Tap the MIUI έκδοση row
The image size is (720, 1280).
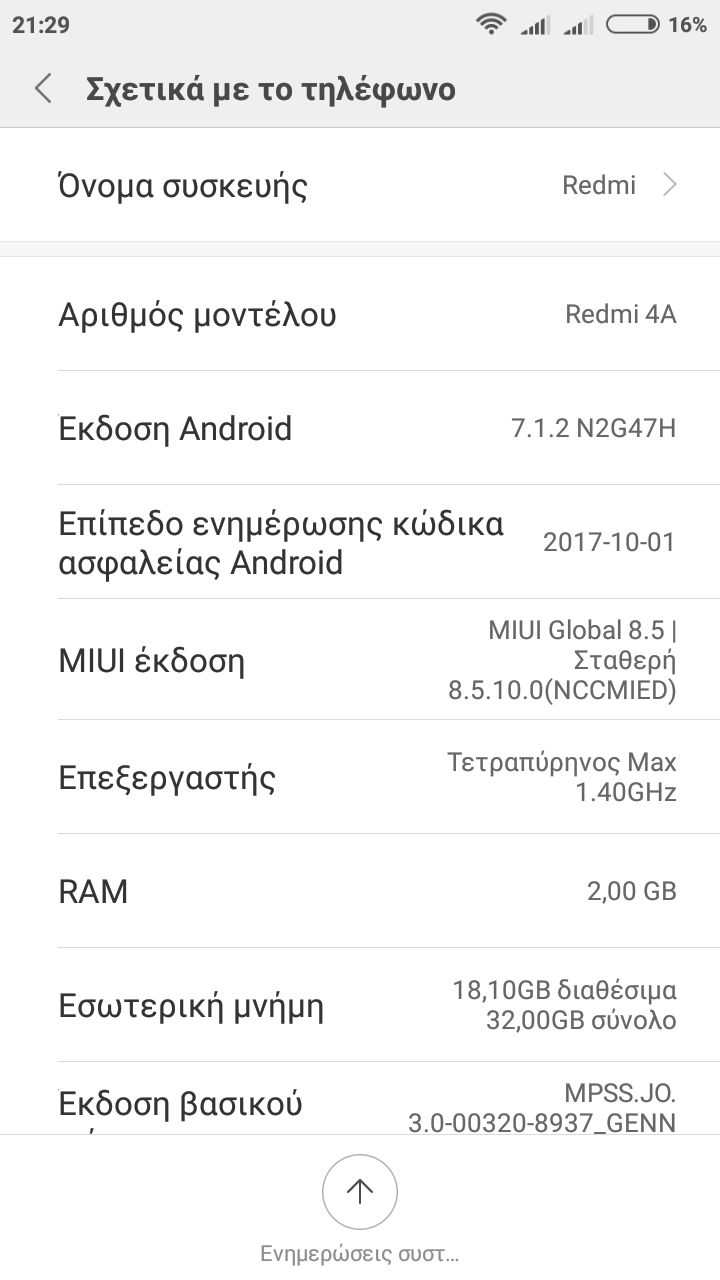point(360,661)
